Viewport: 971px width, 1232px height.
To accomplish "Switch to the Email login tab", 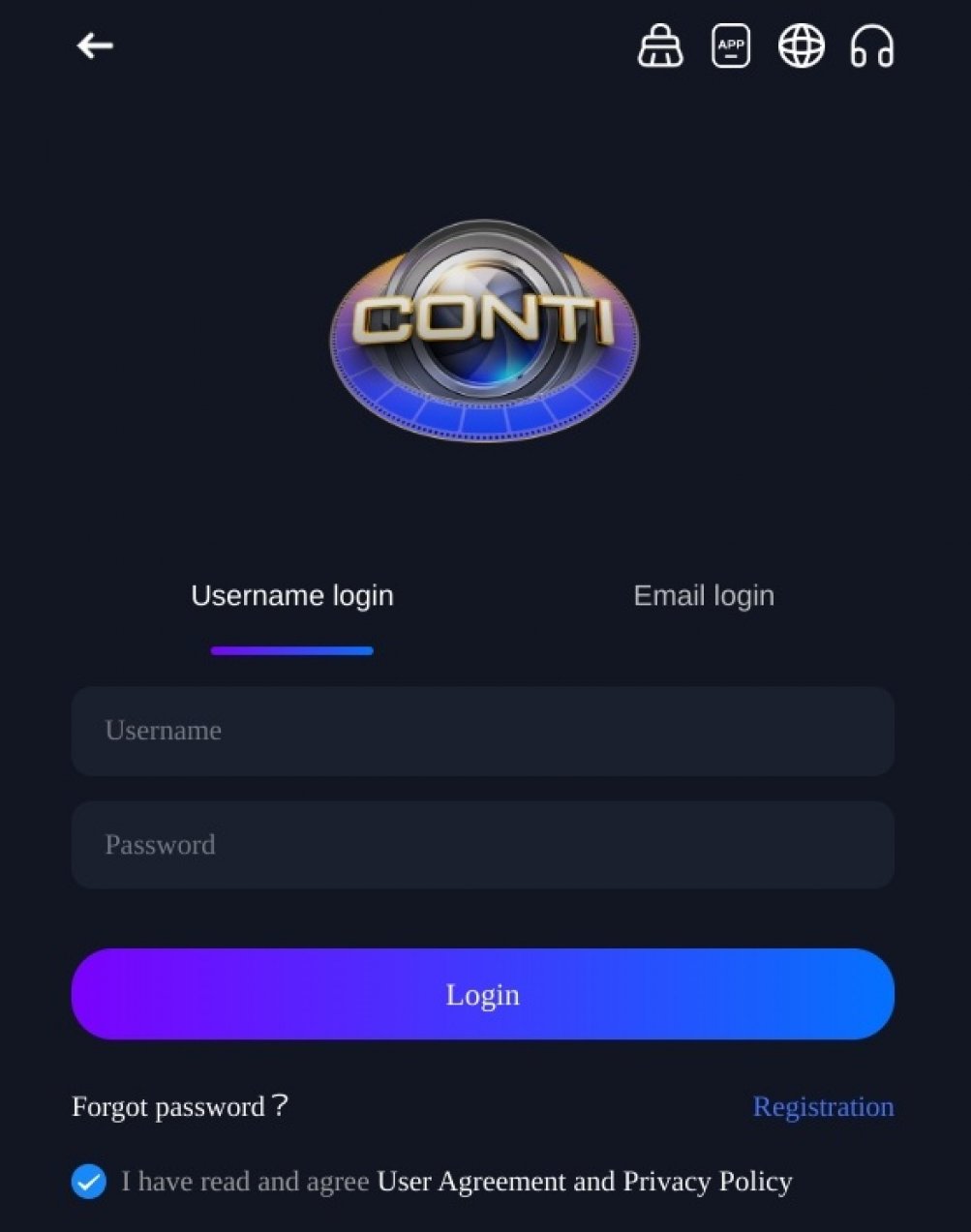I will [704, 596].
